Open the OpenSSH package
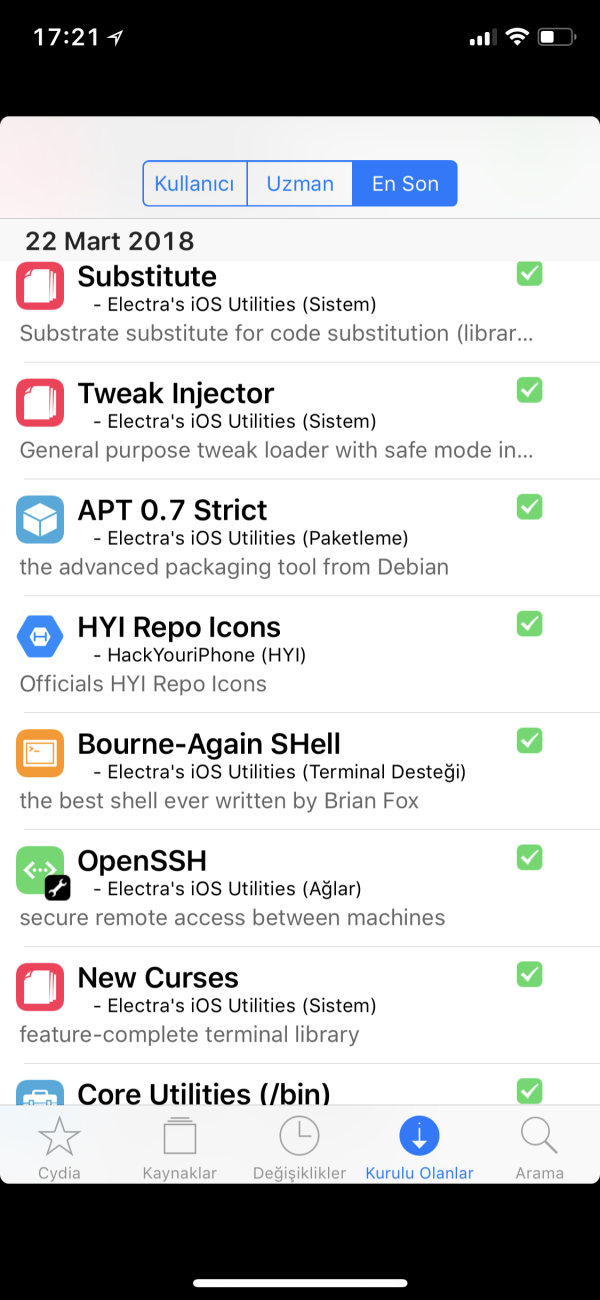600x1300 pixels. point(280,888)
